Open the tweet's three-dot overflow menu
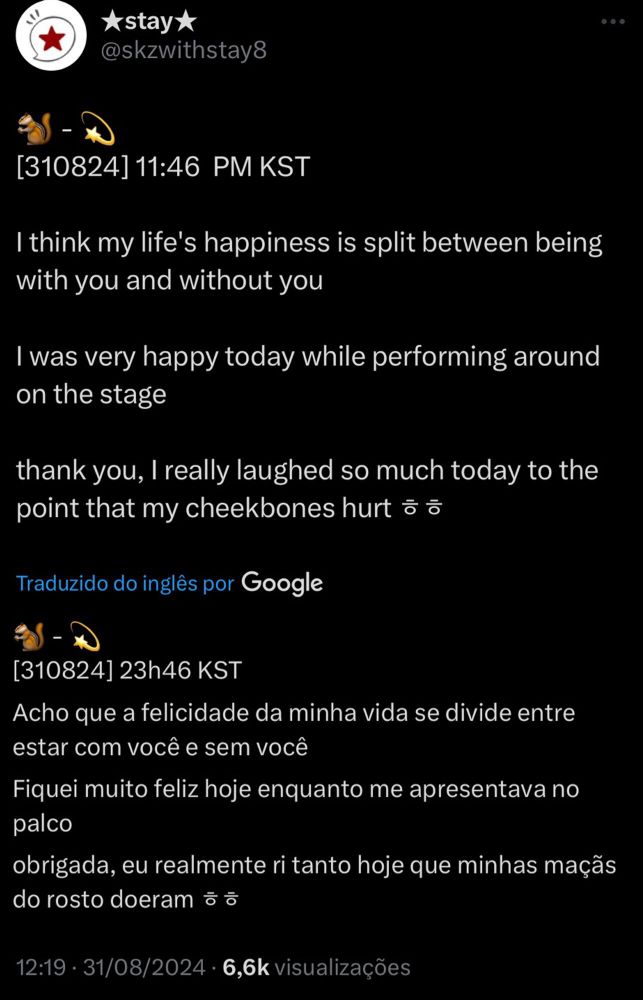This screenshot has height=1000, width=643. (x=612, y=22)
